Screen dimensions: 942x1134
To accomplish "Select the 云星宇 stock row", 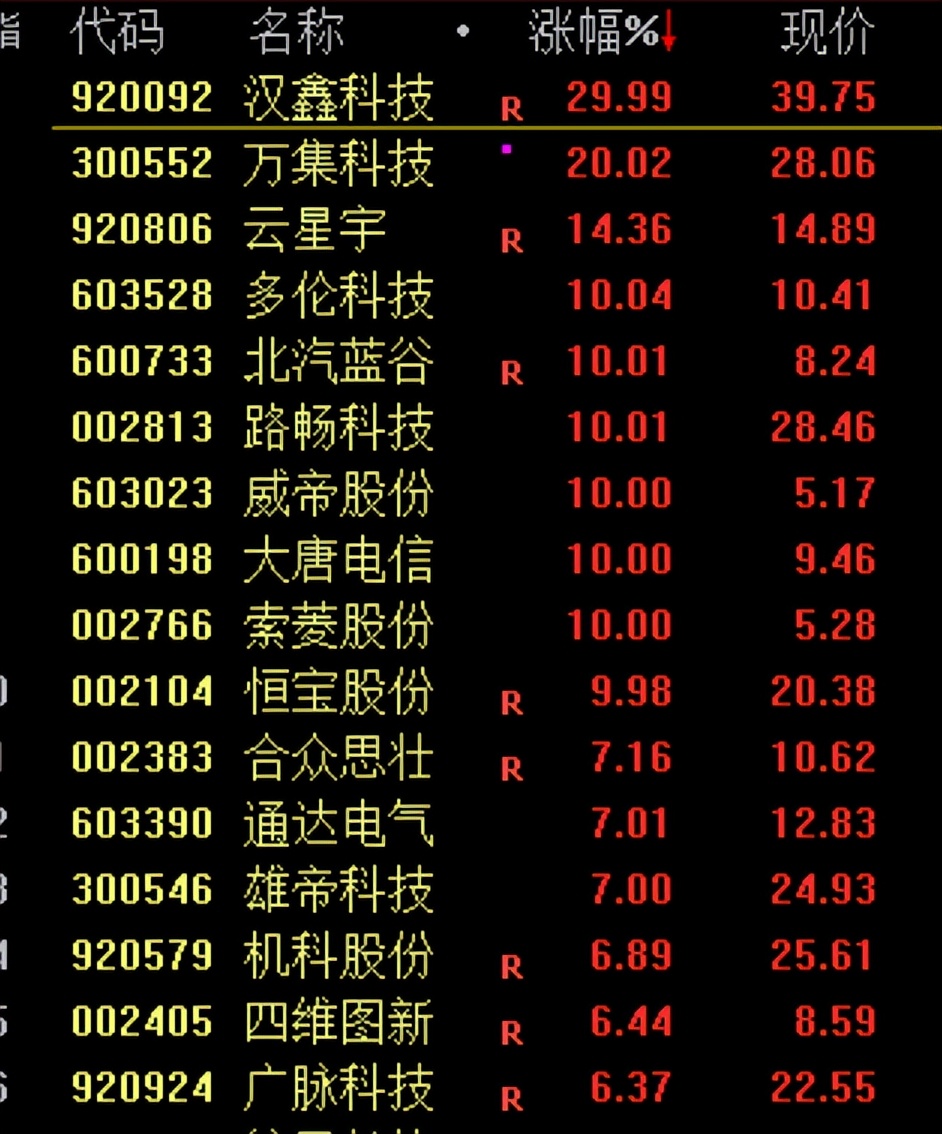I will click(314, 230).
